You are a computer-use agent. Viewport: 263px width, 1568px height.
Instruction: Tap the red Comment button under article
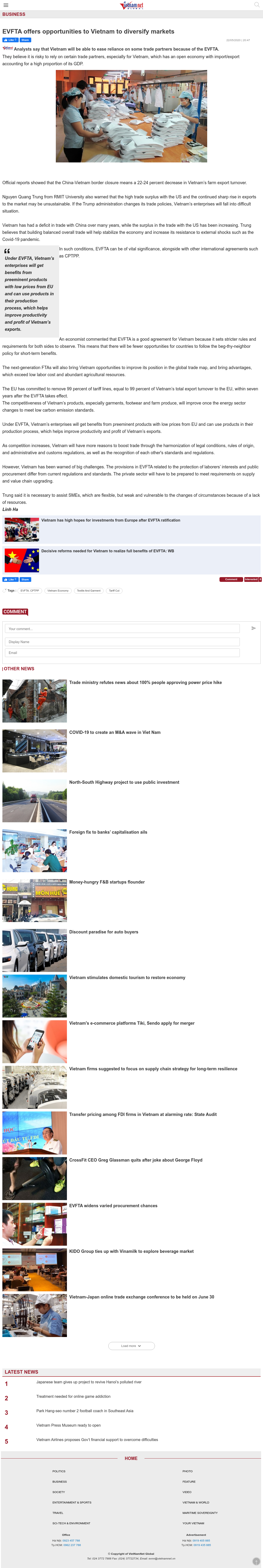231,579
